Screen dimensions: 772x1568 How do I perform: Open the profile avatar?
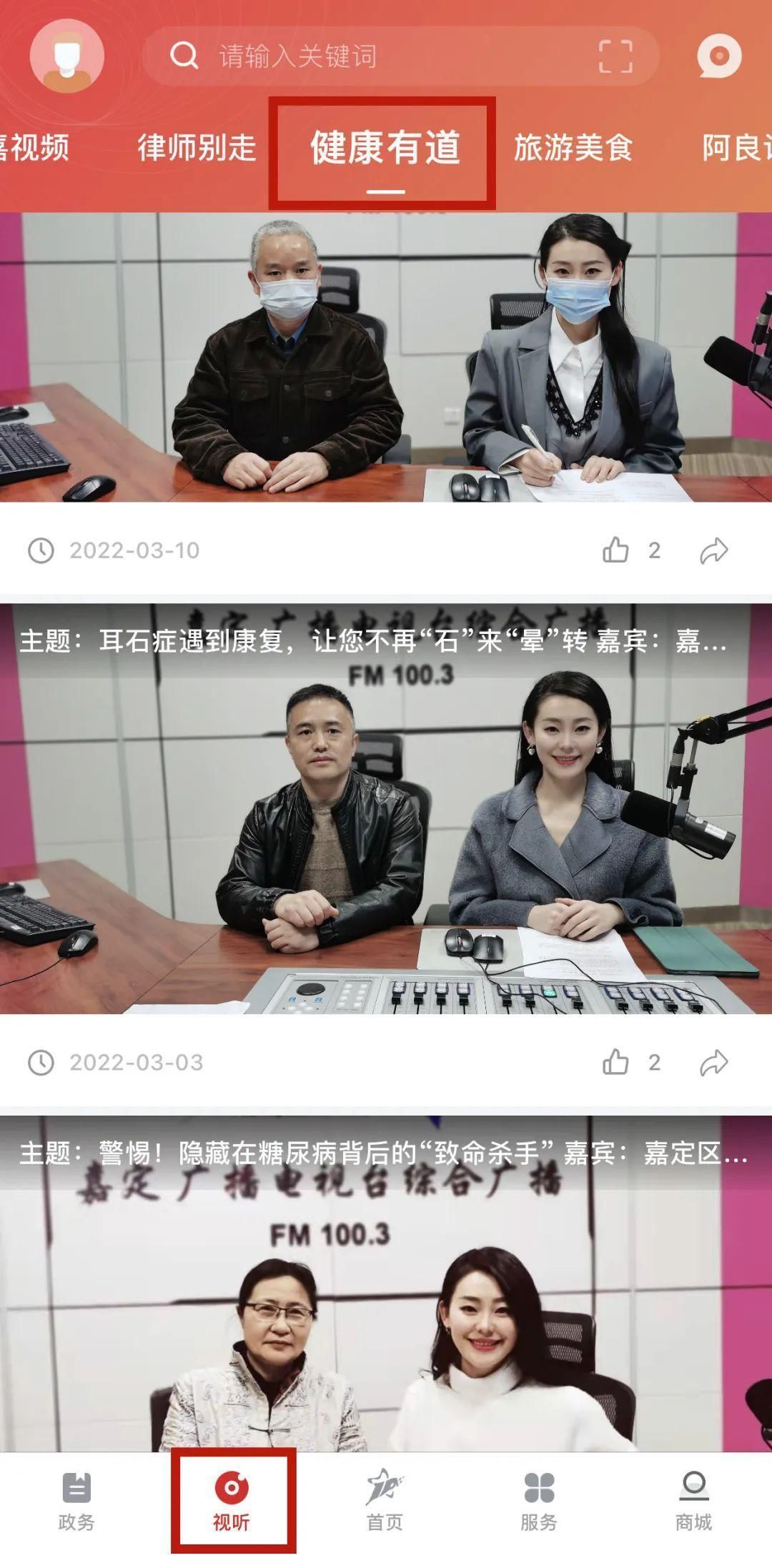[66, 56]
